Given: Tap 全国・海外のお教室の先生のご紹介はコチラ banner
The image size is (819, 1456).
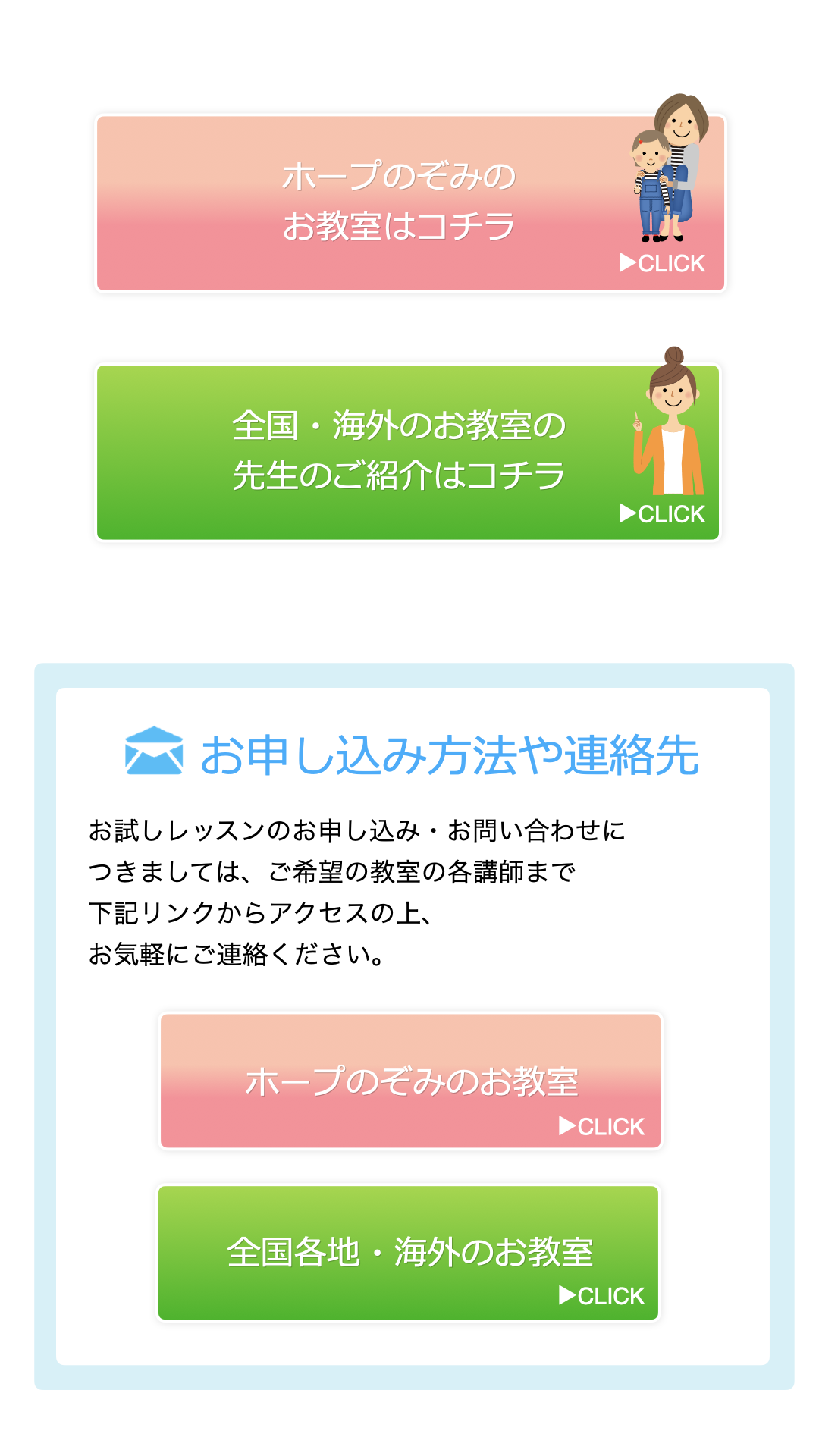Looking at the screenshot, I should click(x=408, y=452).
